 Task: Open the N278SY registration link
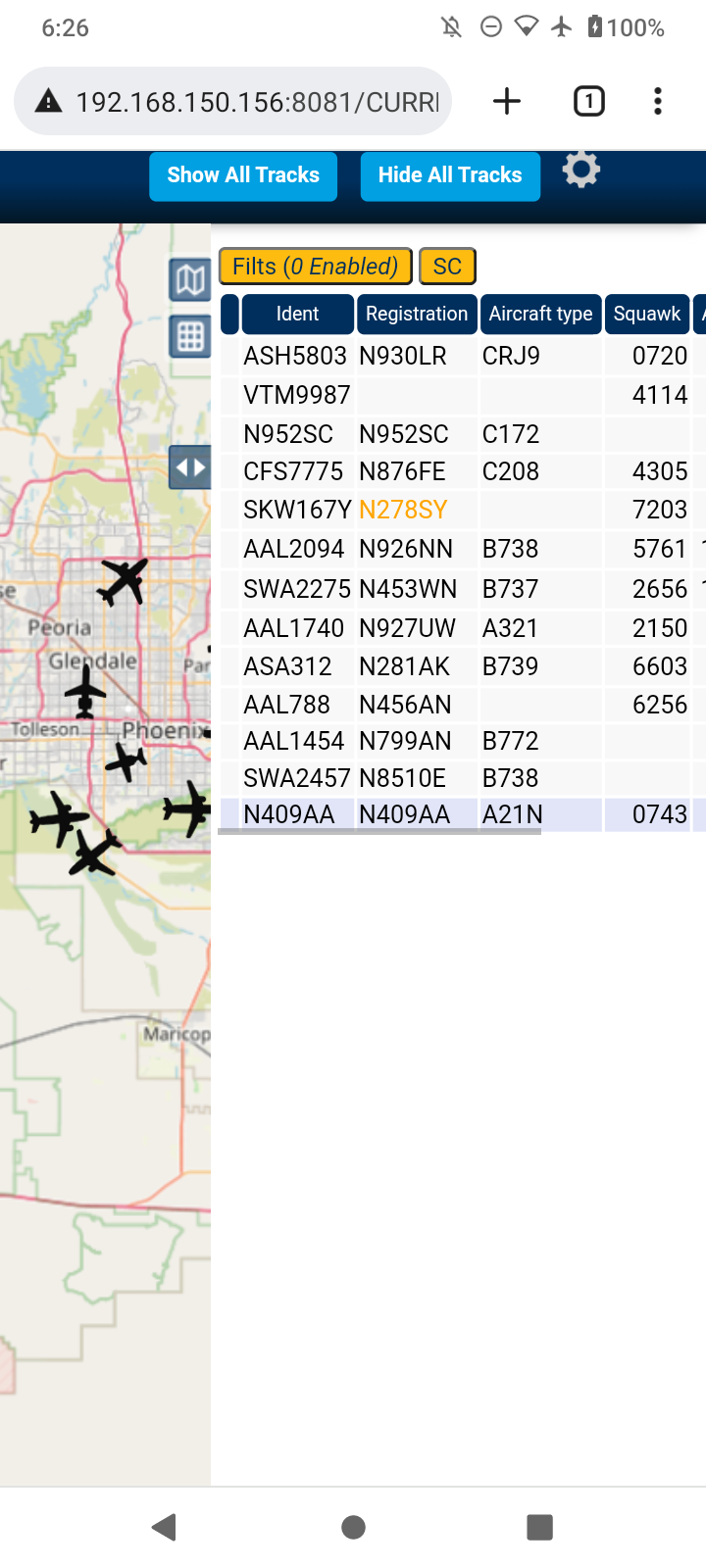(x=403, y=510)
